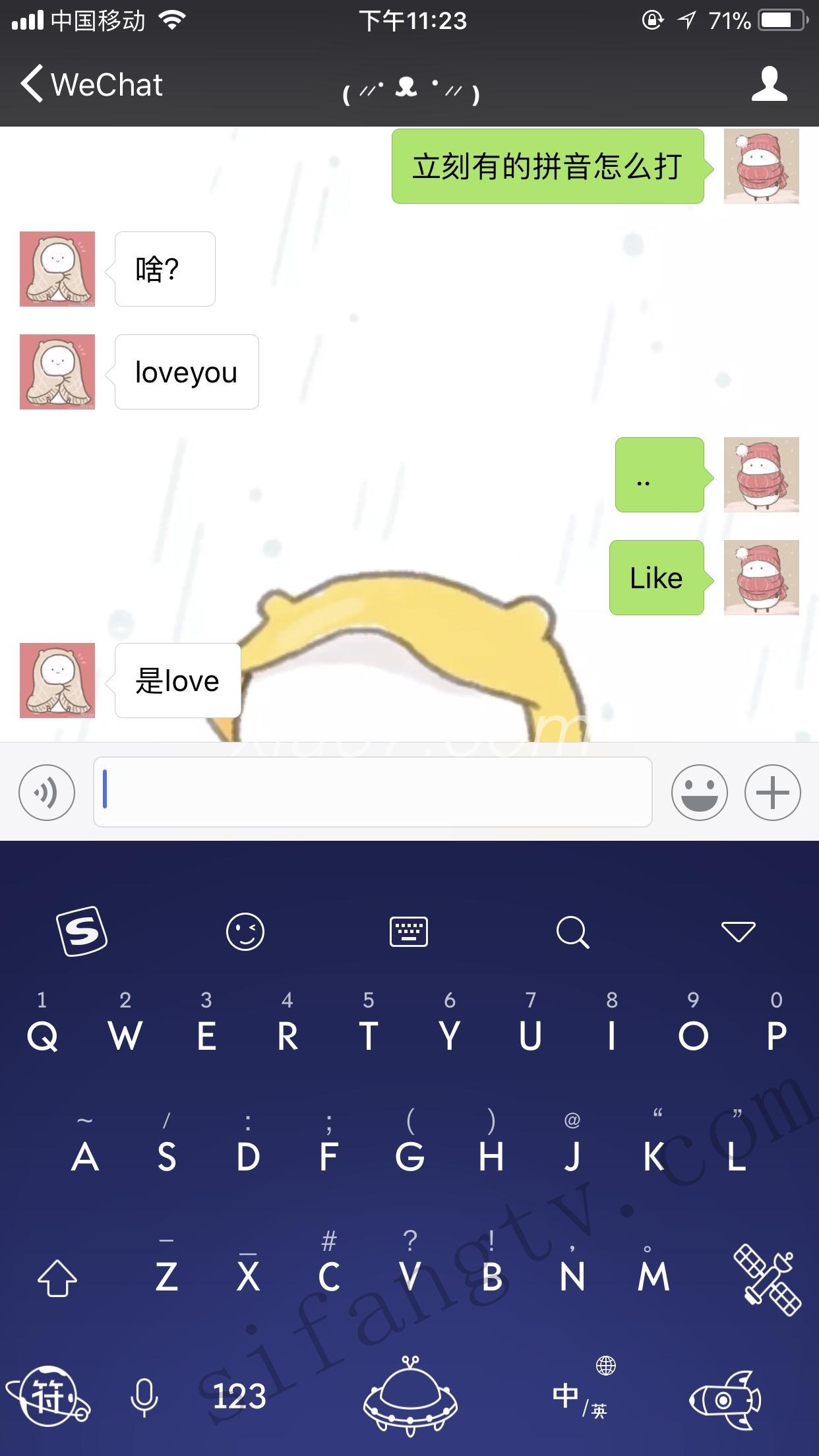Open the keyboard layout switcher
The height and width of the screenshot is (1456, 819).
pos(409,932)
